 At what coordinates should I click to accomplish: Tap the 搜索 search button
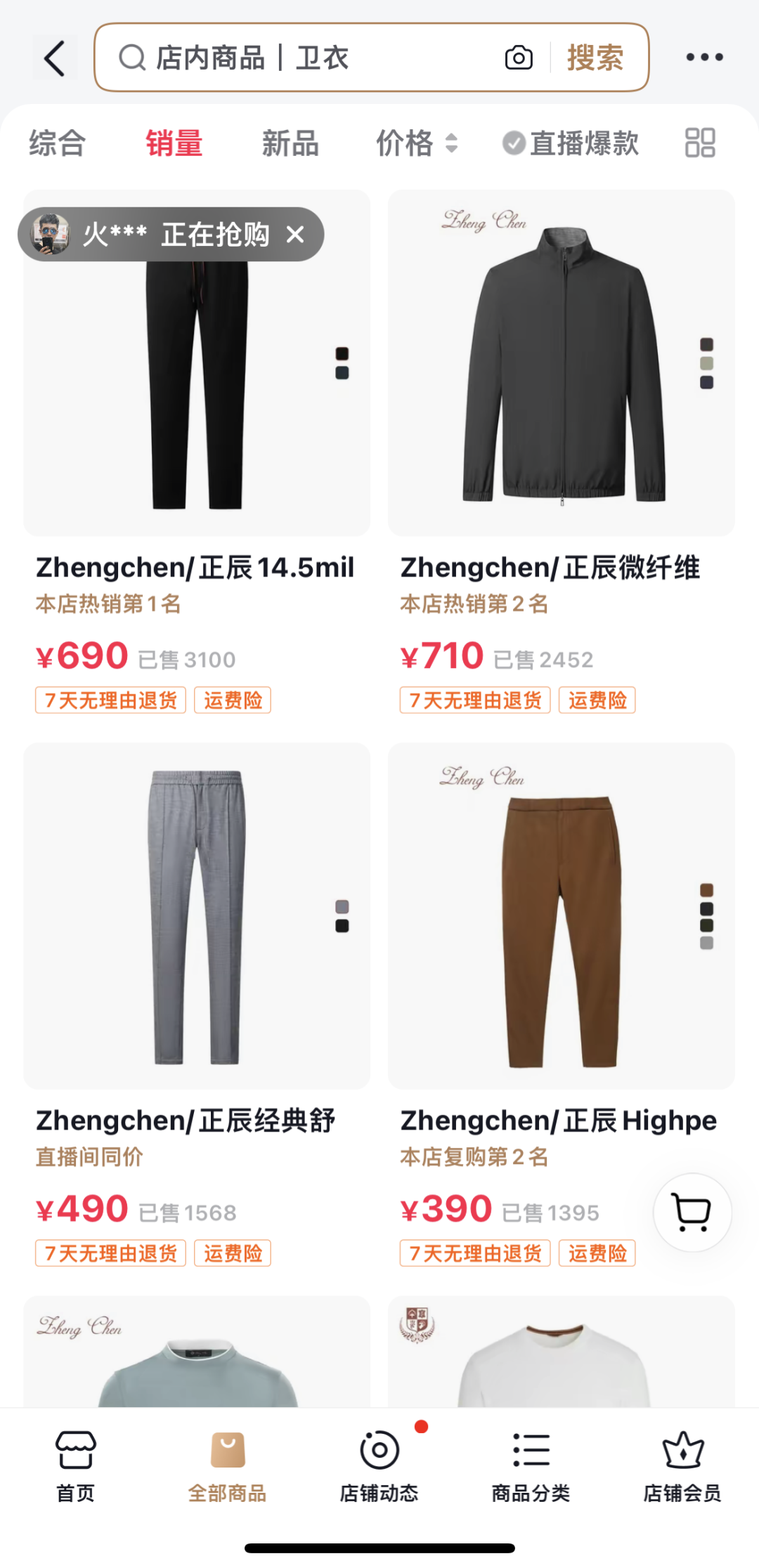point(595,58)
